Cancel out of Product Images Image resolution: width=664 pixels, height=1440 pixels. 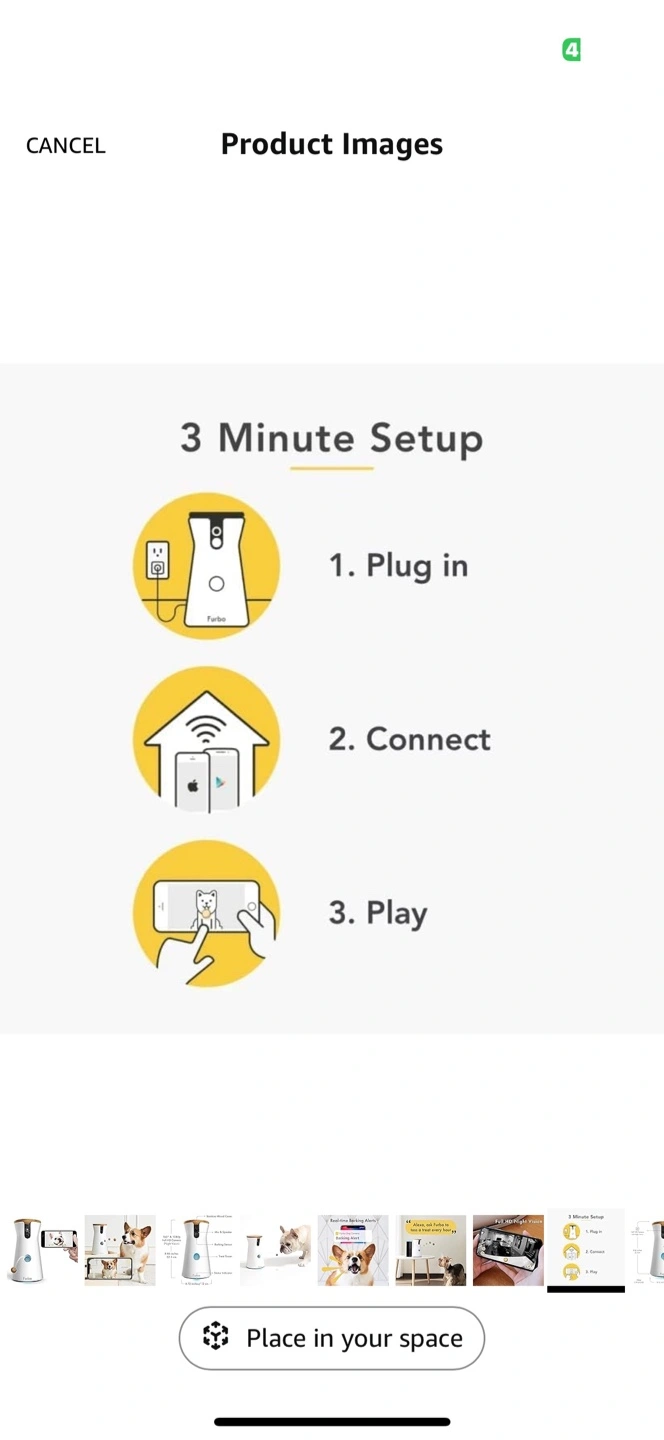point(65,146)
